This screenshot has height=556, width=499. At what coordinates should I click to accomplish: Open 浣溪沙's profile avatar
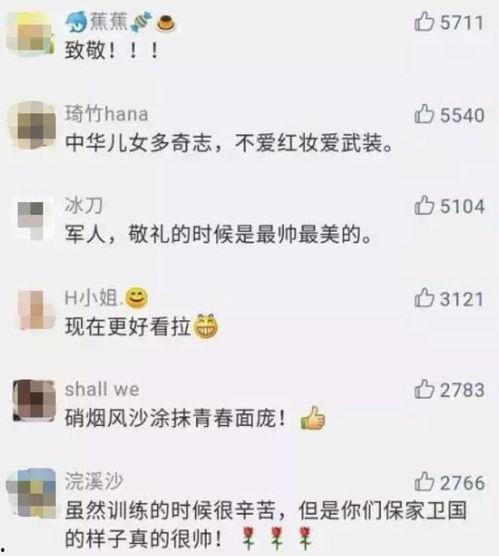[x=32, y=493]
